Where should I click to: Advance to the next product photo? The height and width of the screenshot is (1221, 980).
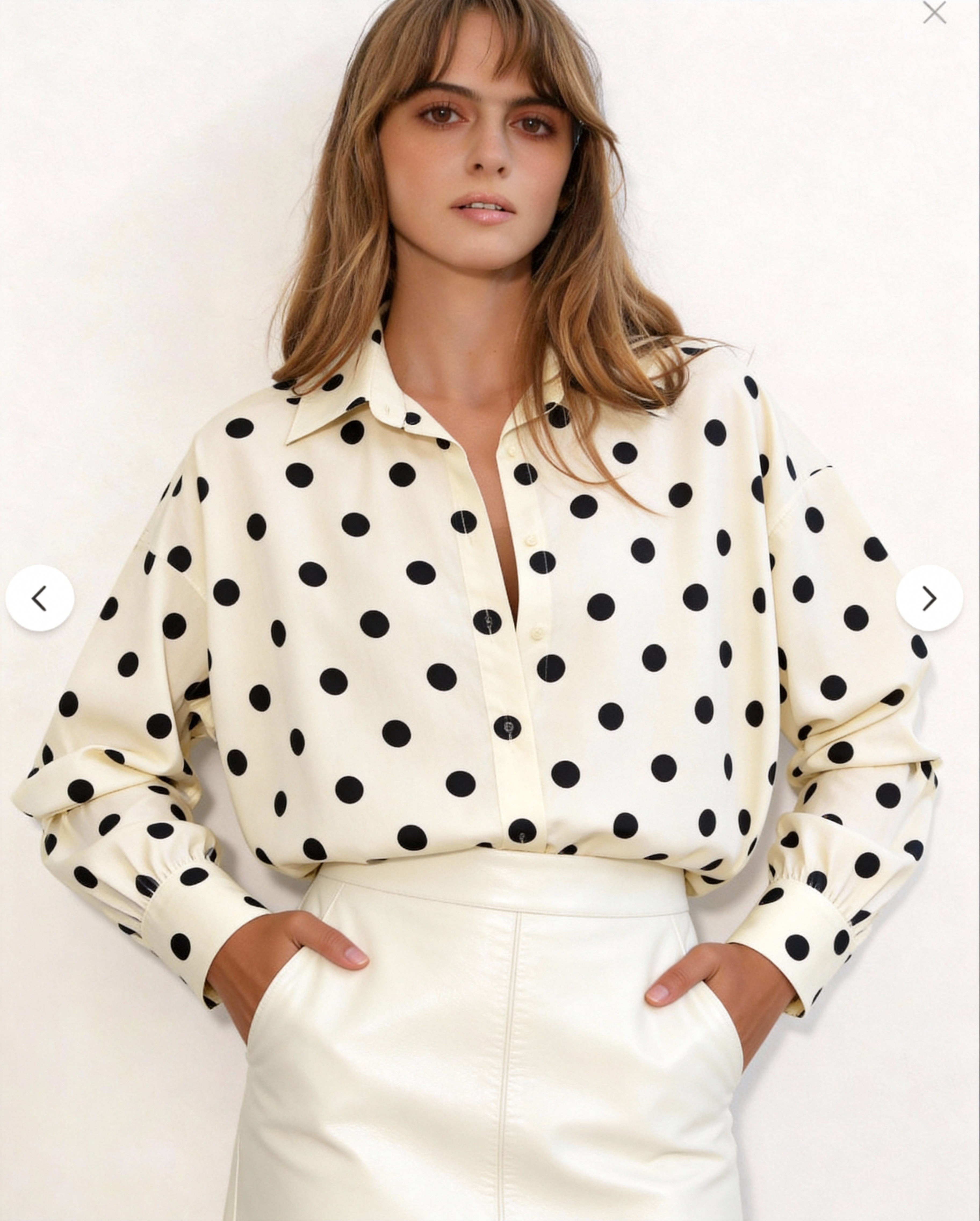coord(929,598)
